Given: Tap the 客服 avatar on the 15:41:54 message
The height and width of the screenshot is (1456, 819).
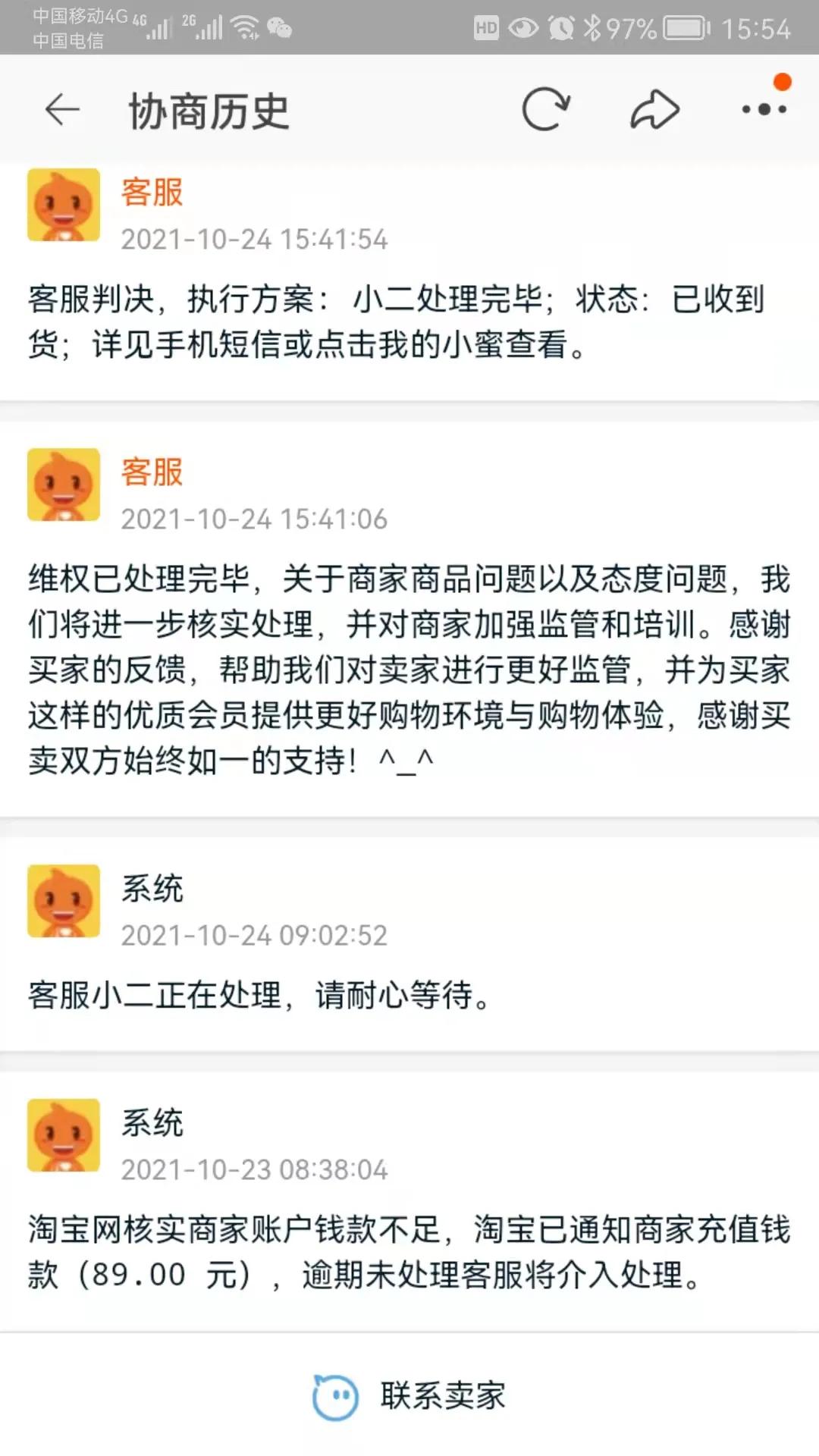Looking at the screenshot, I should coord(63,205).
